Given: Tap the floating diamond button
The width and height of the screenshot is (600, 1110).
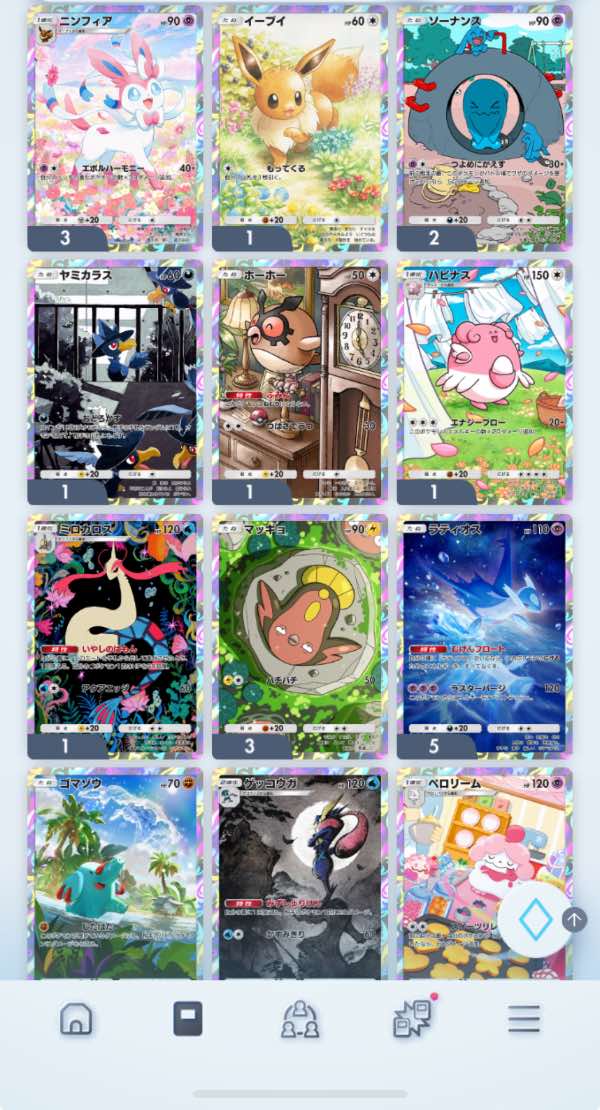Looking at the screenshot, I should point(535,920).
